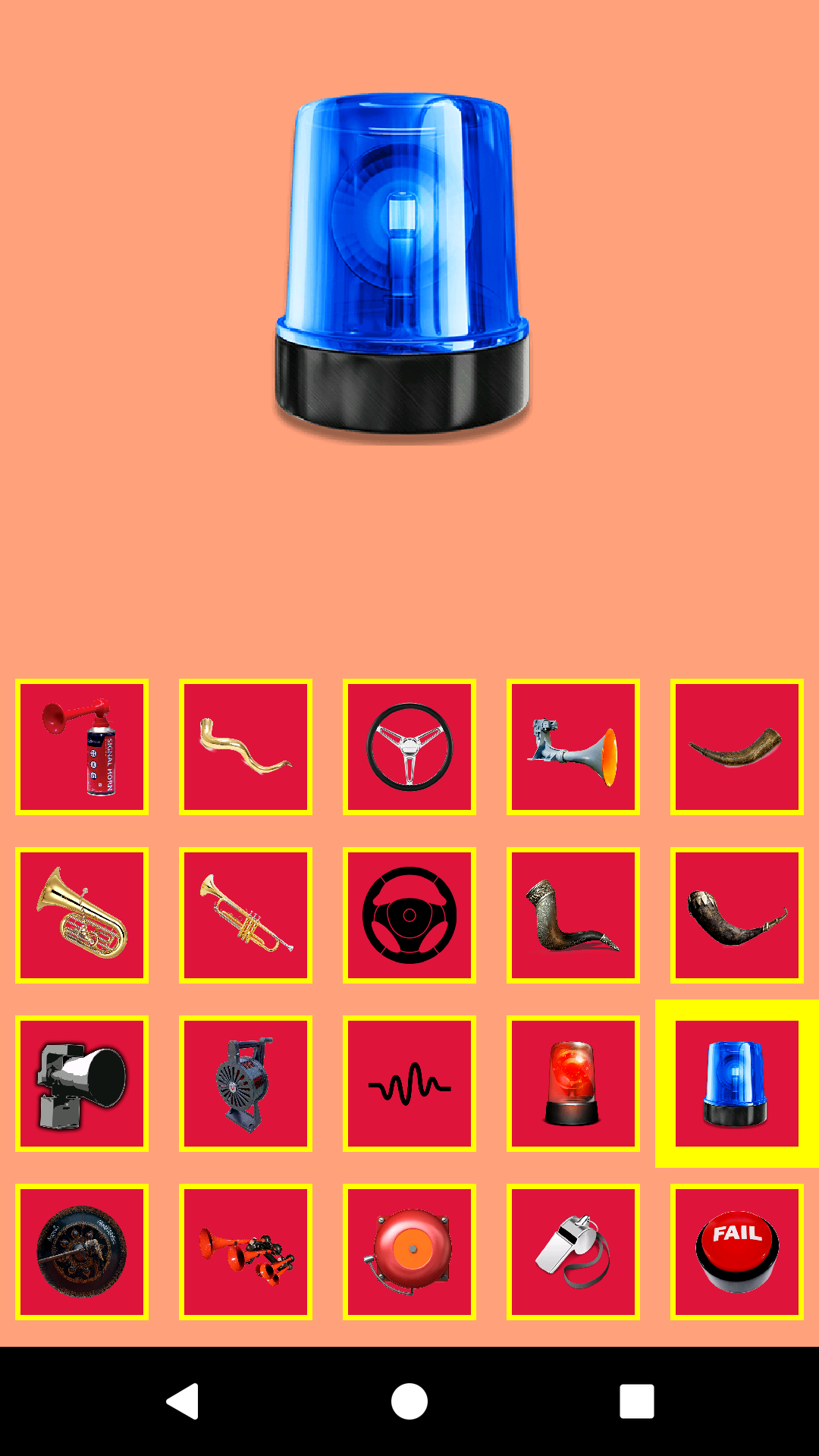Image resolution: width=819 pixels, height=1456 pixels.
Task: Choose the small blue beacon light tile
Action: tap(737, 1084)
